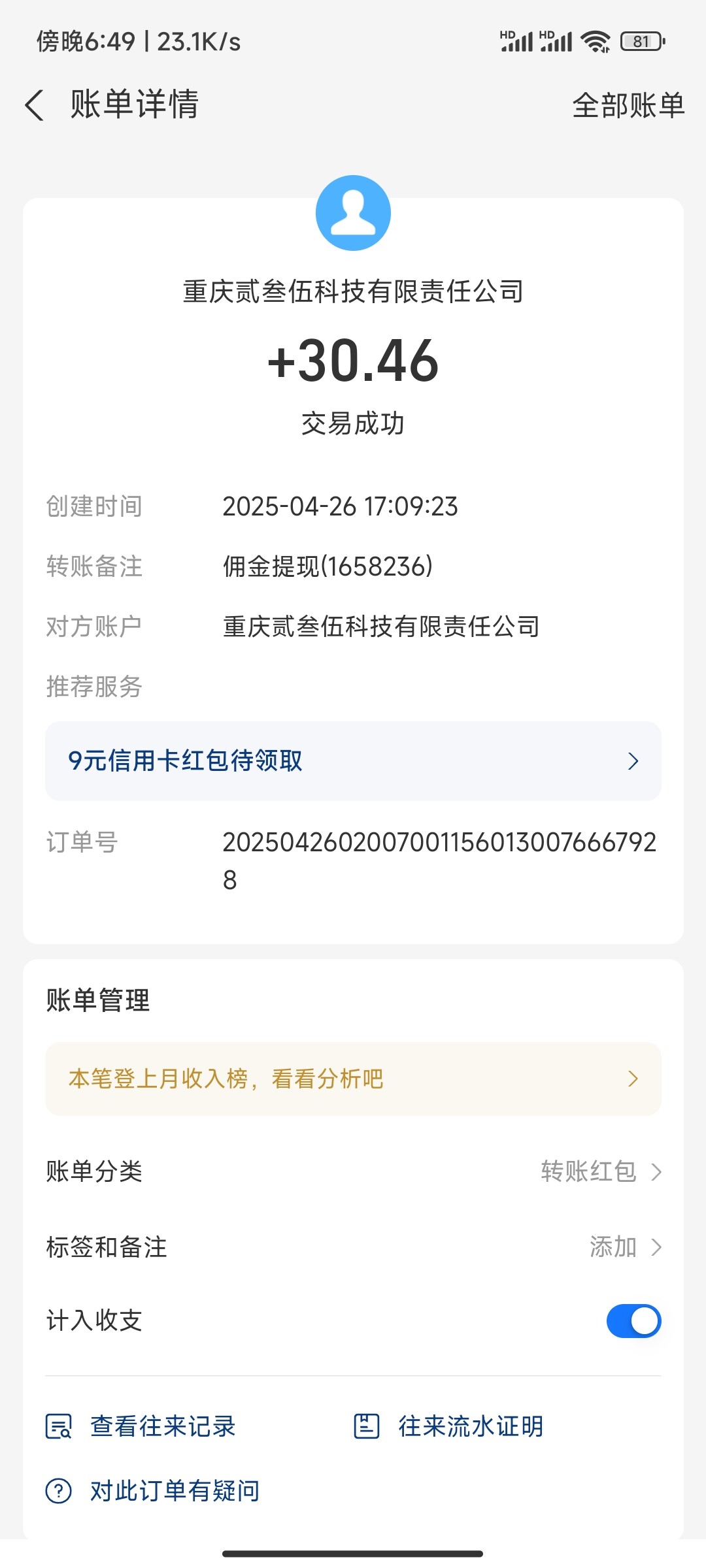Open 全部账单 list
This screenshot has height=1568, width=706.
628,105
